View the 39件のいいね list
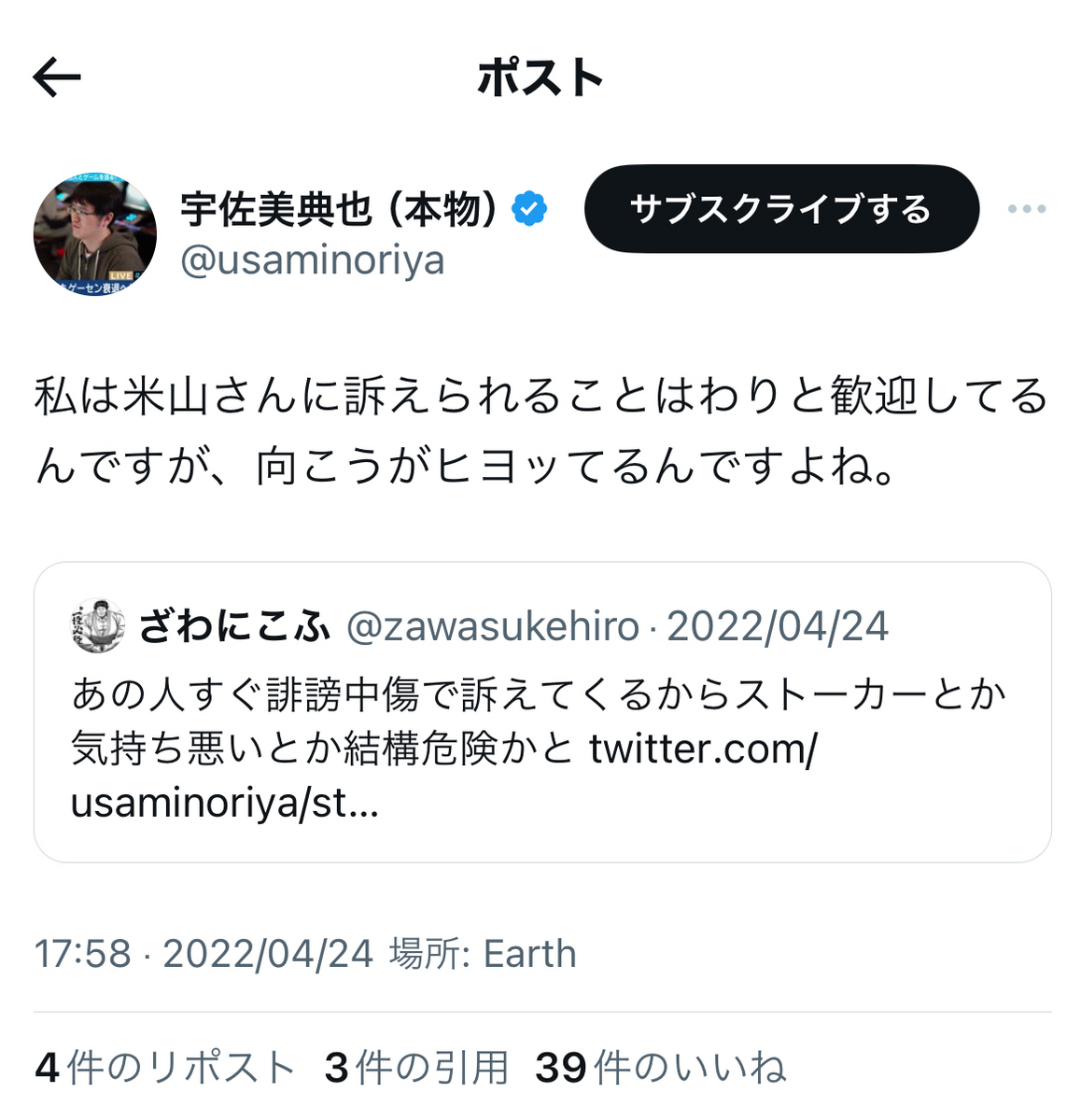Viewport: 1067px width, 1120px height. 660,1068
